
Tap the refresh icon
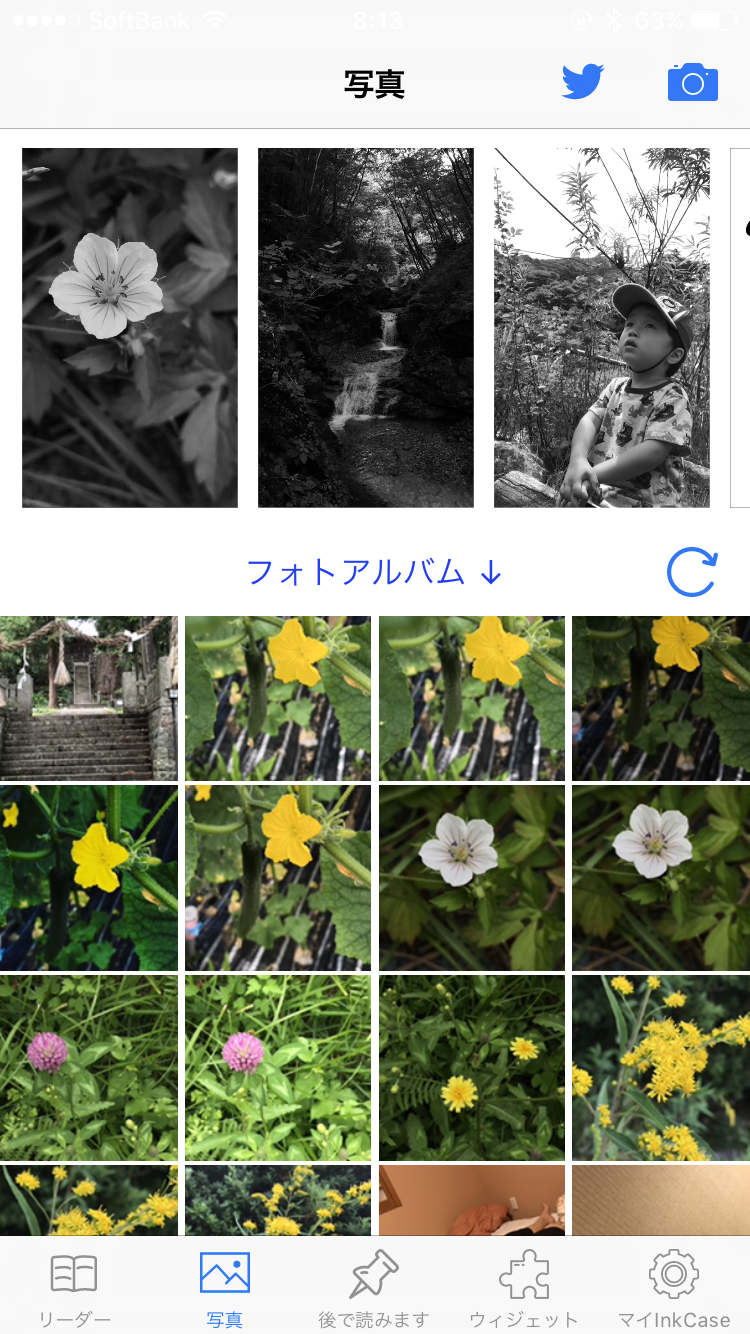692,572
